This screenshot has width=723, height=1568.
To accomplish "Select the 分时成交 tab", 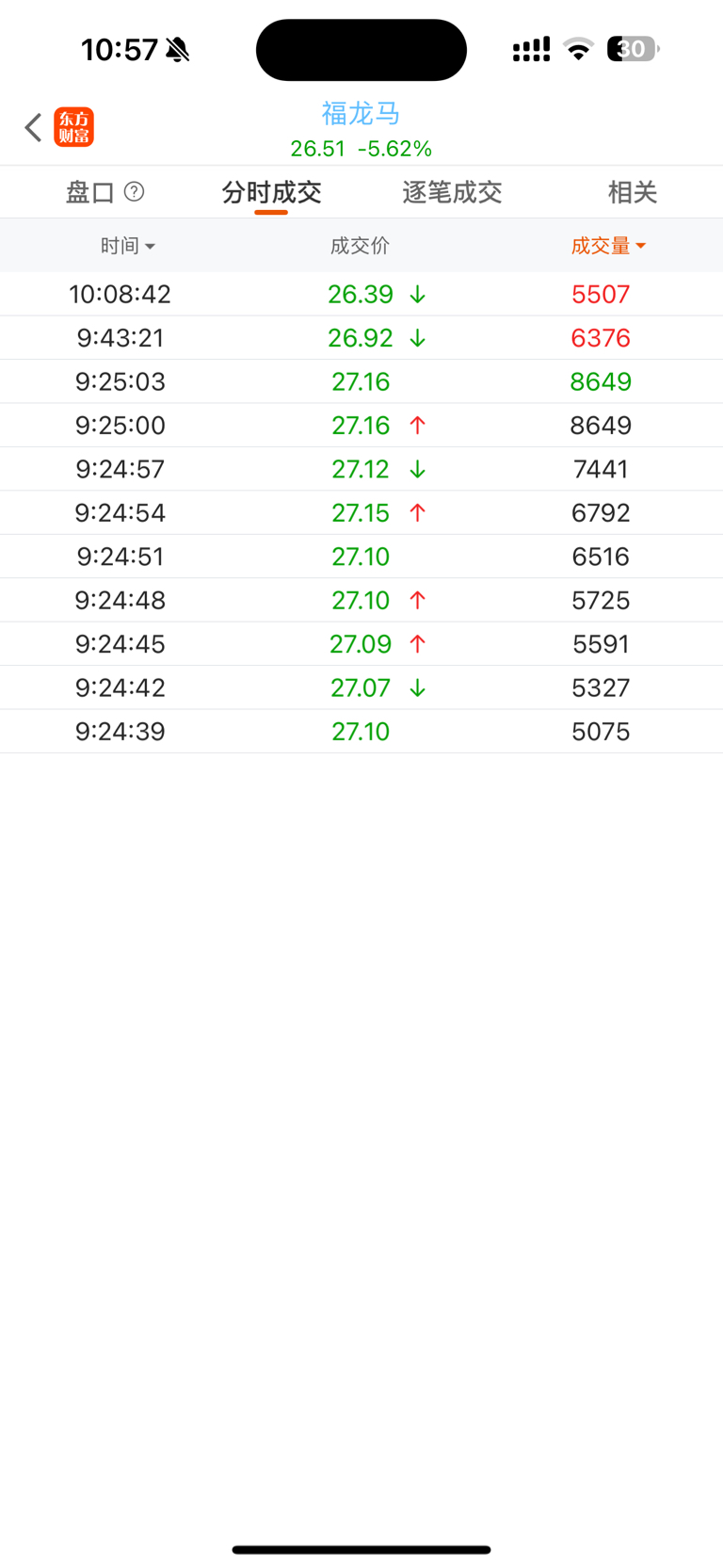I will 271,192.
